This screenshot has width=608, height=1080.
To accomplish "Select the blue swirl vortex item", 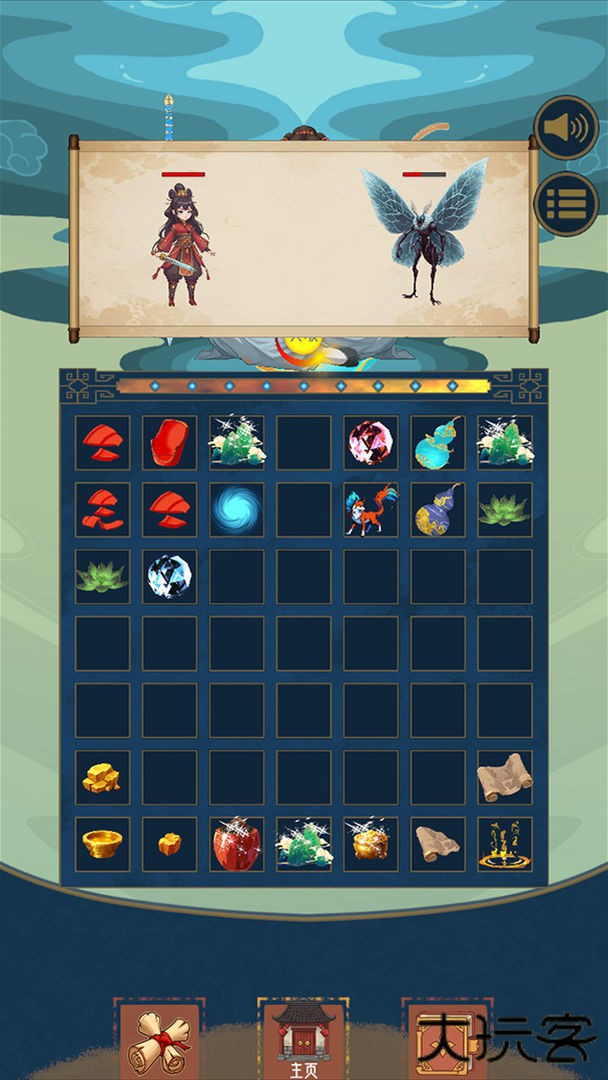I will [x=236, y=509].
